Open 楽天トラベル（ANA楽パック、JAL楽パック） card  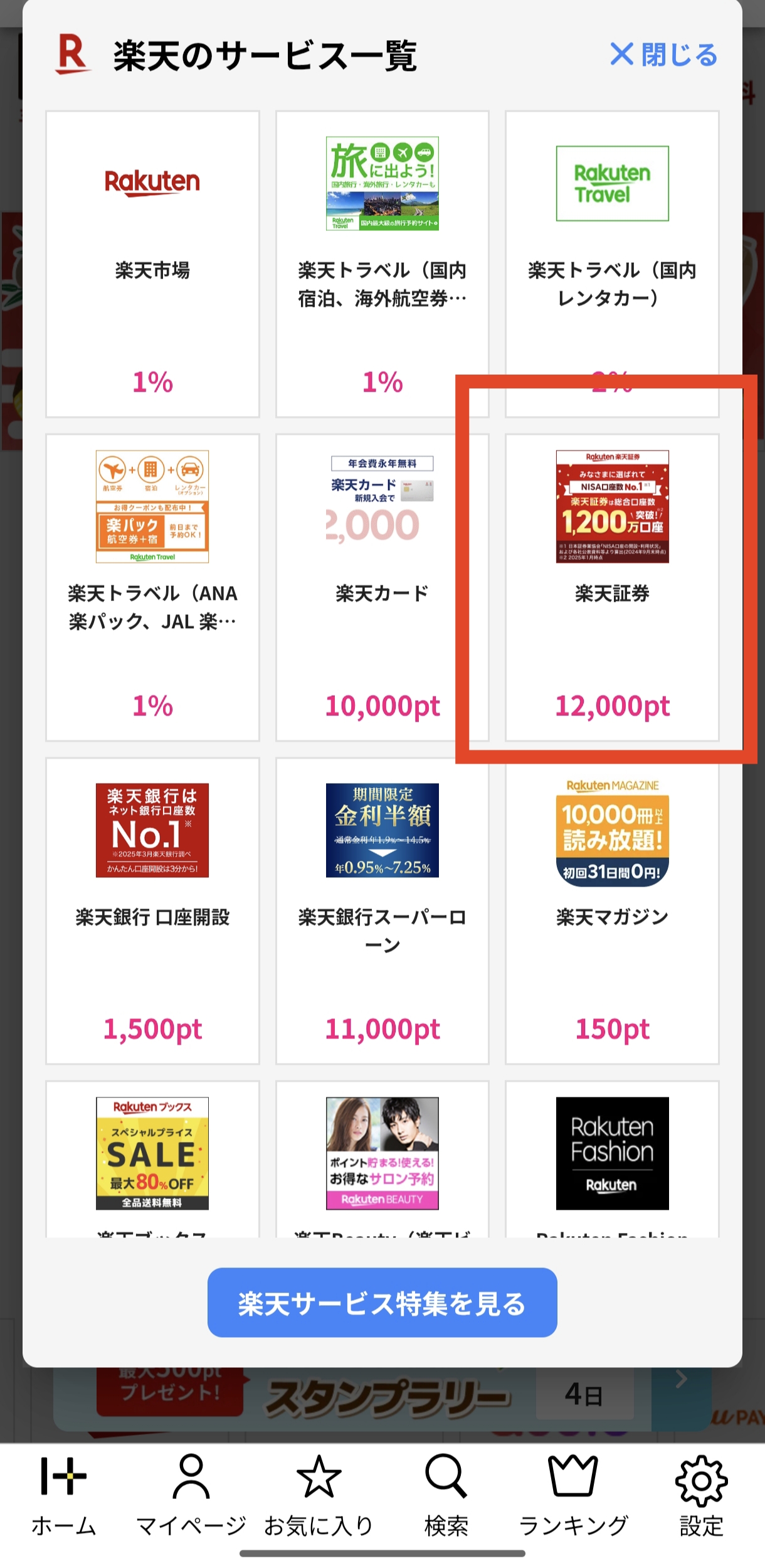[x=152, y=587]
